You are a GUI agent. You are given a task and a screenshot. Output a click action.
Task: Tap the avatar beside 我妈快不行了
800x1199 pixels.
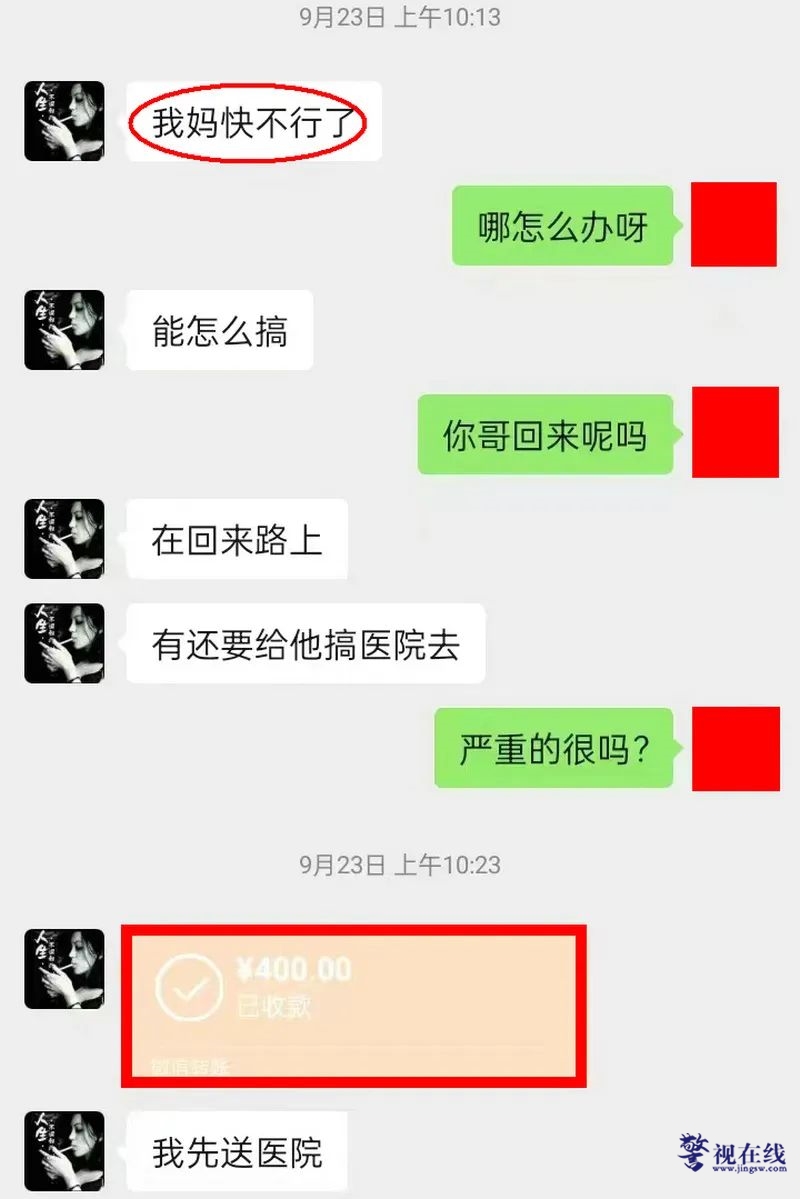click(64, 121)
